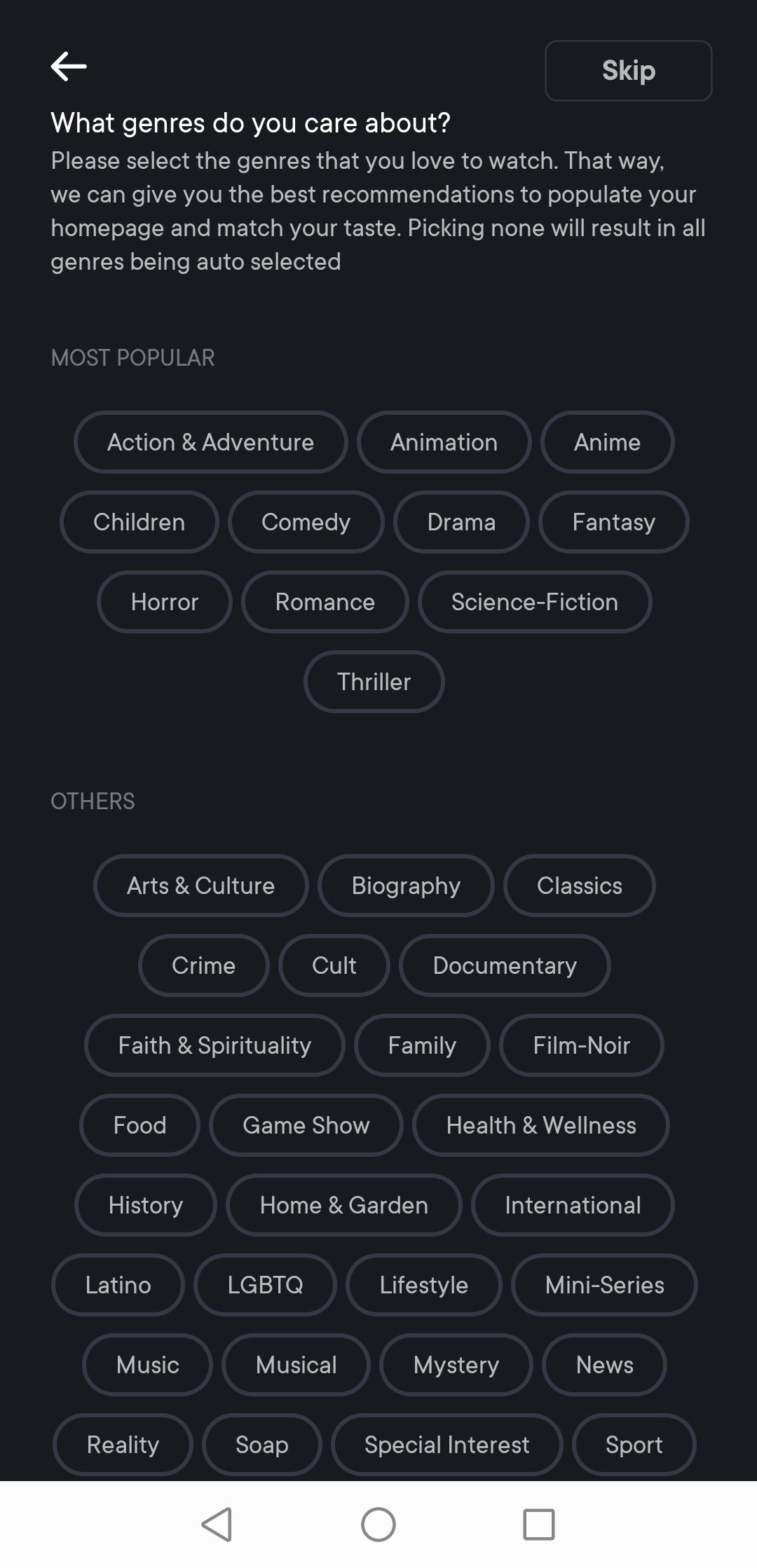Pick the Mystery genre chip

tap(456, 1365)
